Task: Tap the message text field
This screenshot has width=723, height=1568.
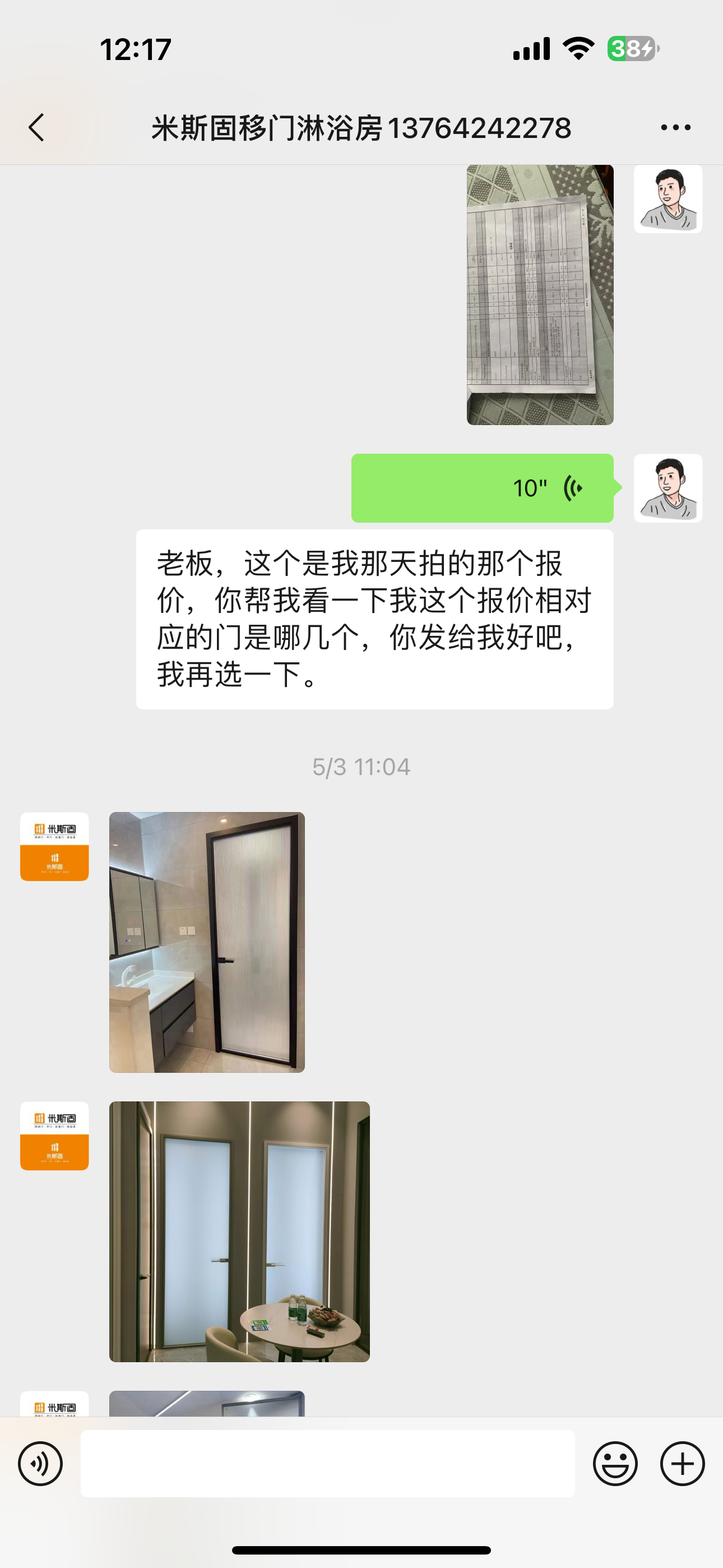Action: 327,1463
